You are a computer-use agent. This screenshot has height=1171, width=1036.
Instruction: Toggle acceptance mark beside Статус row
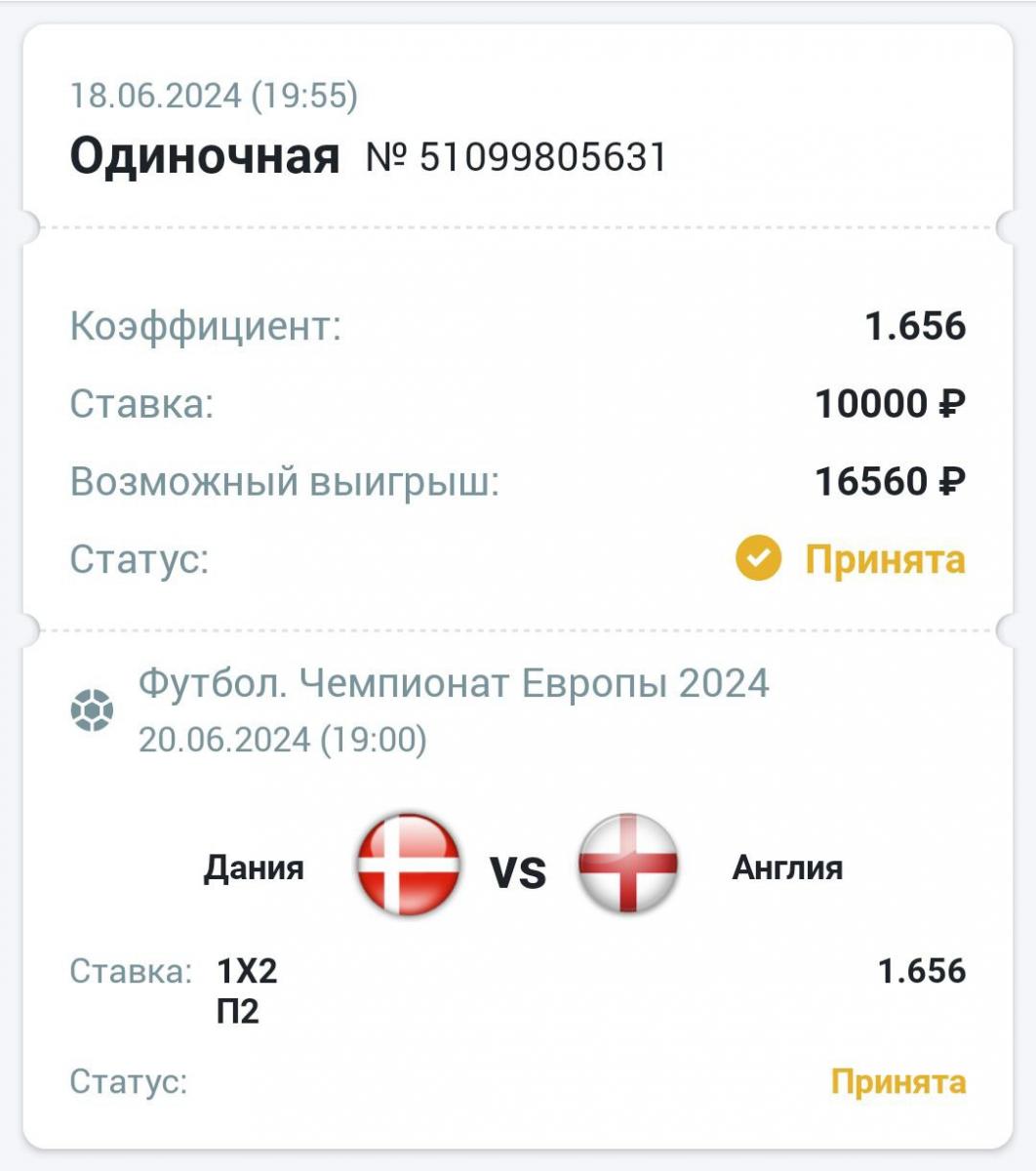[757, 557]
